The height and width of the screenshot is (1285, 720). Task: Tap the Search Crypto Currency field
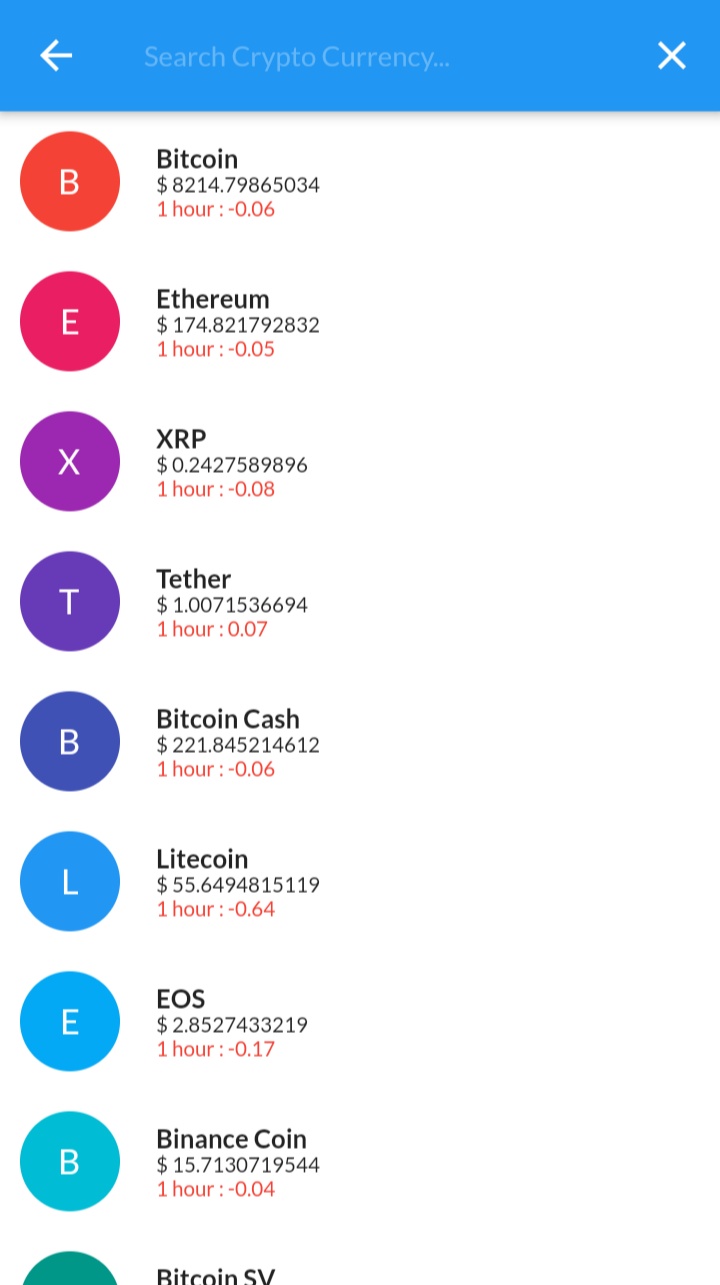click(x=380, y=56)
